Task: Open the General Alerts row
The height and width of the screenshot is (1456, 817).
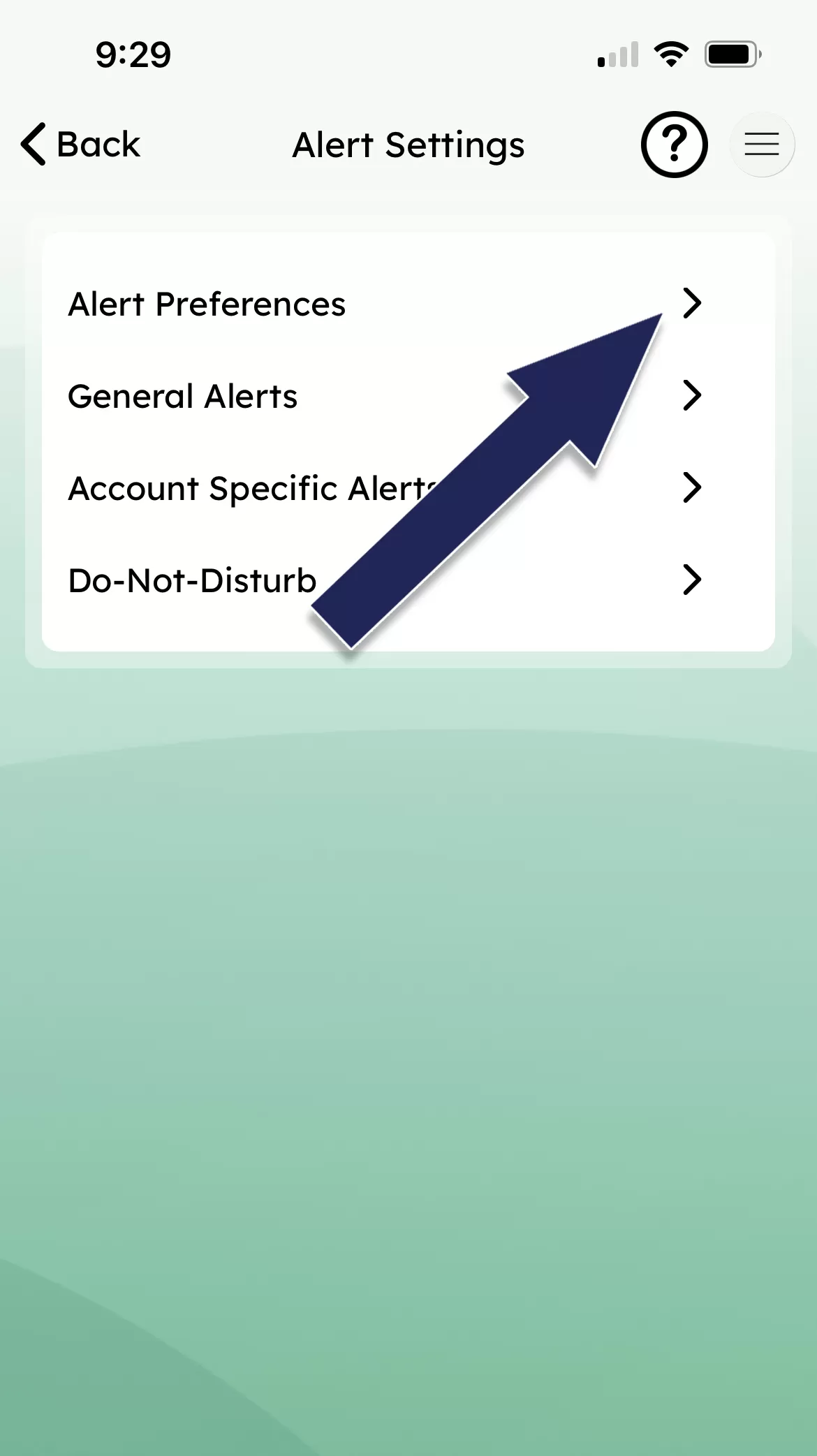Action: click(x=183, y=395)
